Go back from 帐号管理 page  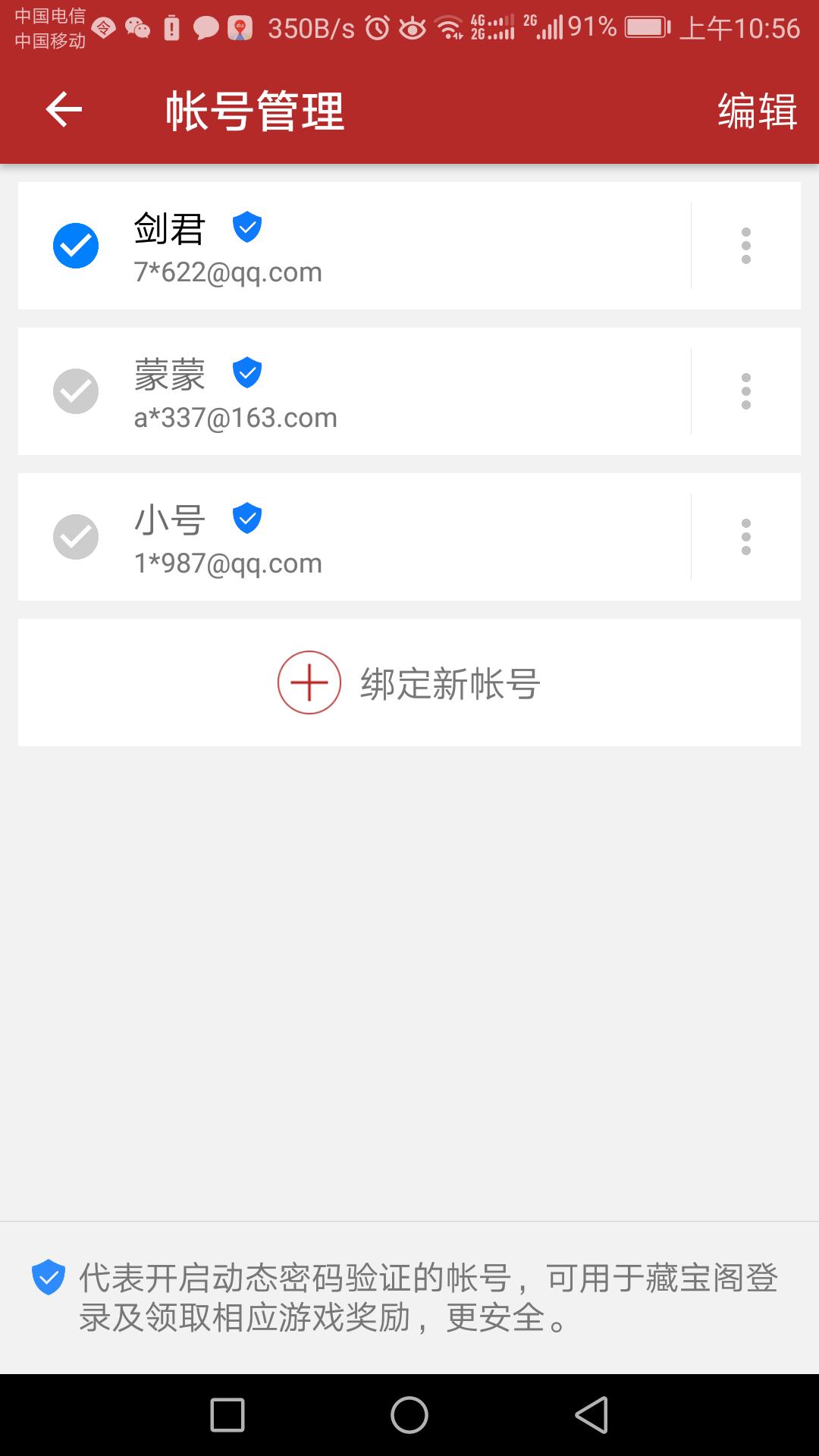(x=64, y=110)
